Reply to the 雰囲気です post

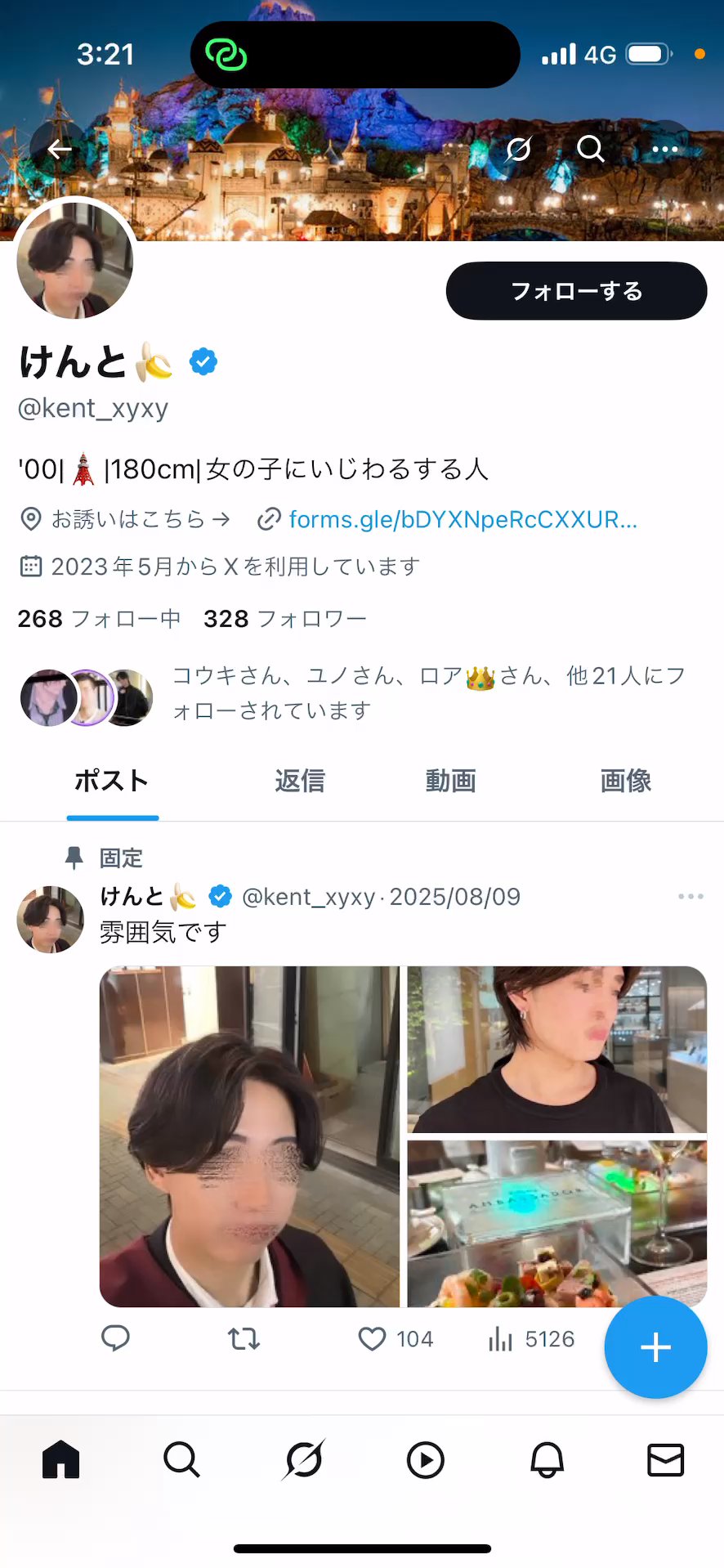115,1338
